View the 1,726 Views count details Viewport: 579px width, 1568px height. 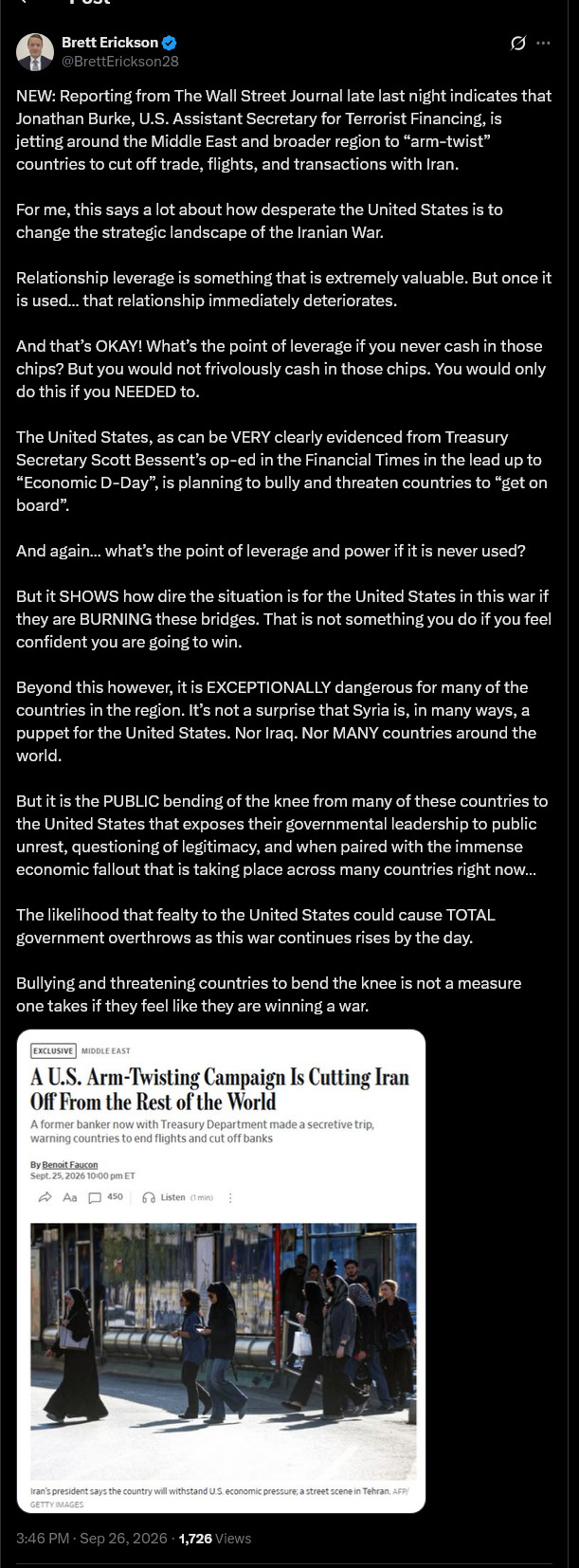pos(215,1538)
